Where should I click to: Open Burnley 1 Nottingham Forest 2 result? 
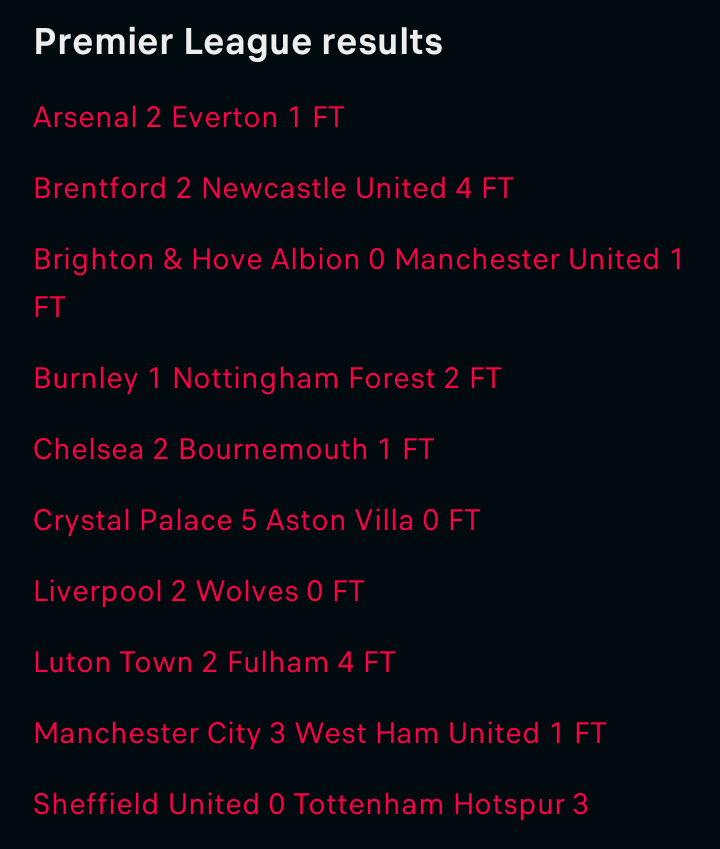click(x=267, y=379)
